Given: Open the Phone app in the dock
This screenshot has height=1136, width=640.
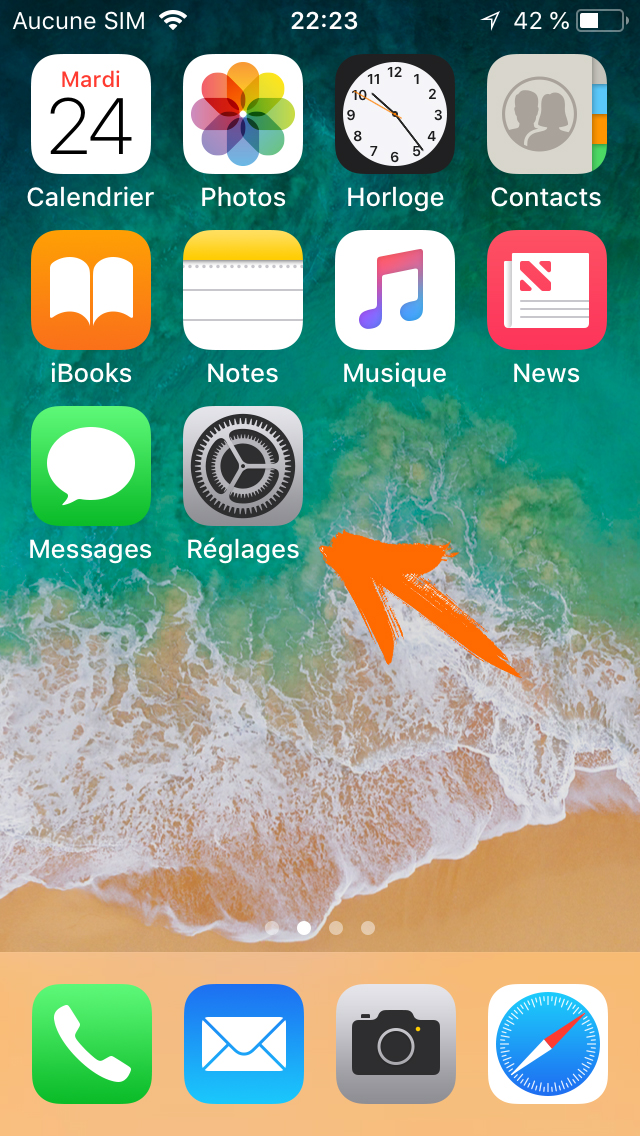Looking at the screenshot, I should (x=92, y=1044).
